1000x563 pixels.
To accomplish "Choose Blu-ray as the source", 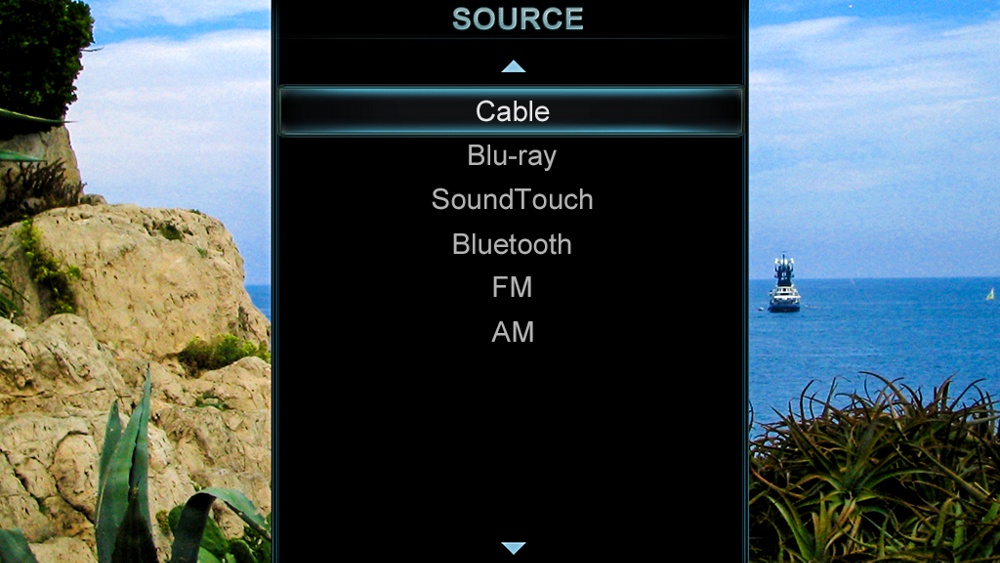I will click(x=512, y=156).
